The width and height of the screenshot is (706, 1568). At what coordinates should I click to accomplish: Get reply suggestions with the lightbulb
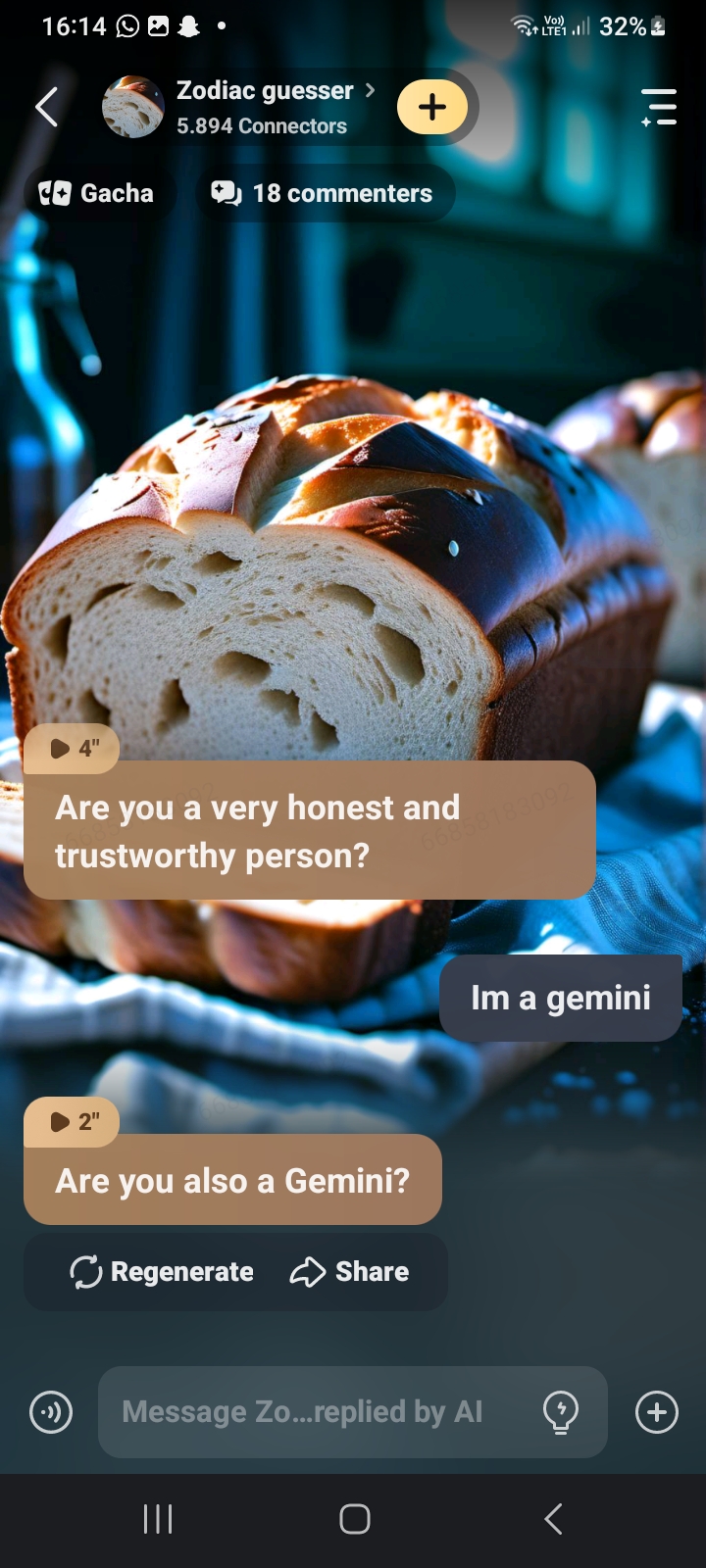(x=561, y=1412)
